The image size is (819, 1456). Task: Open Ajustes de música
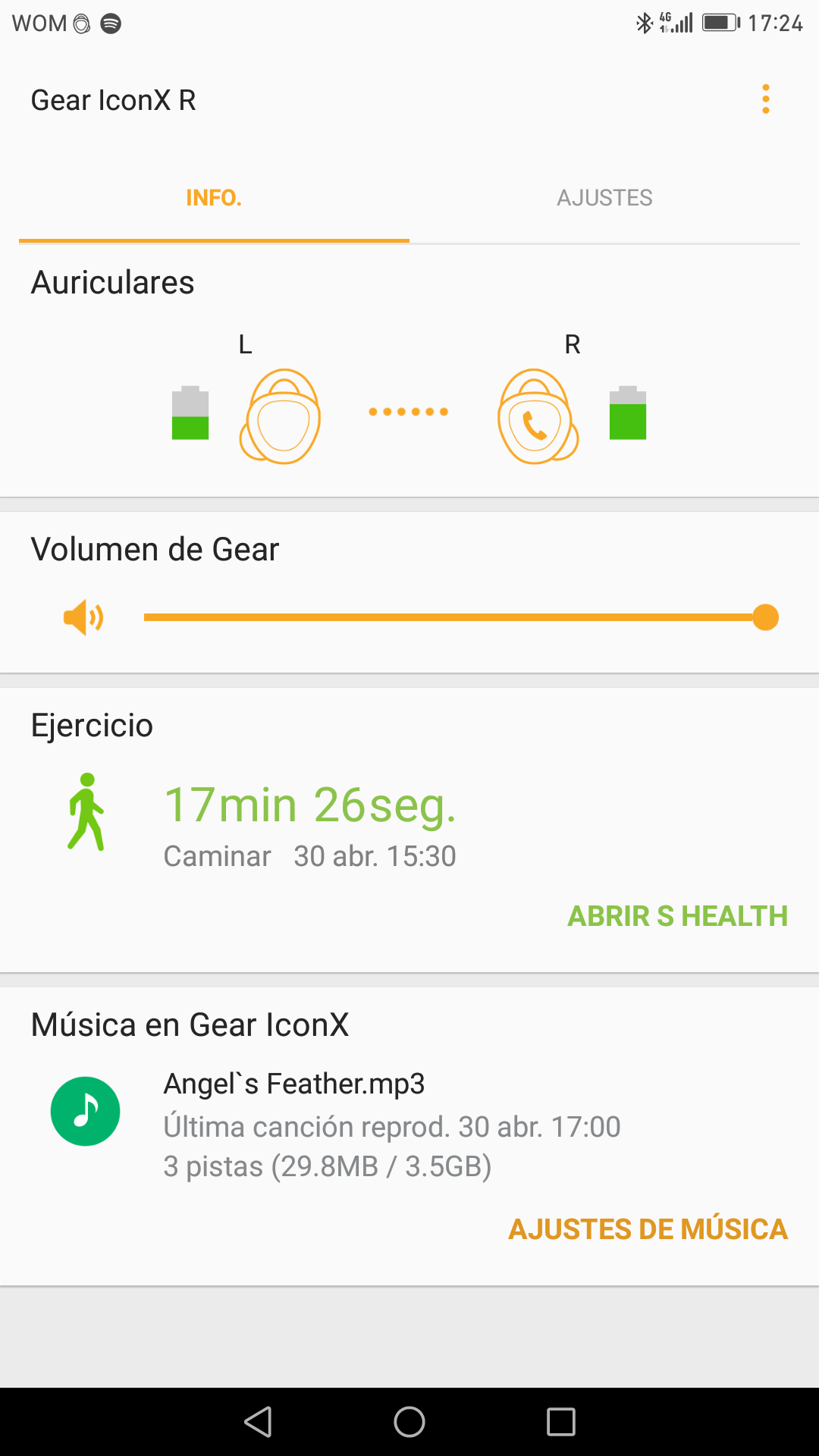click(648, 1229)
